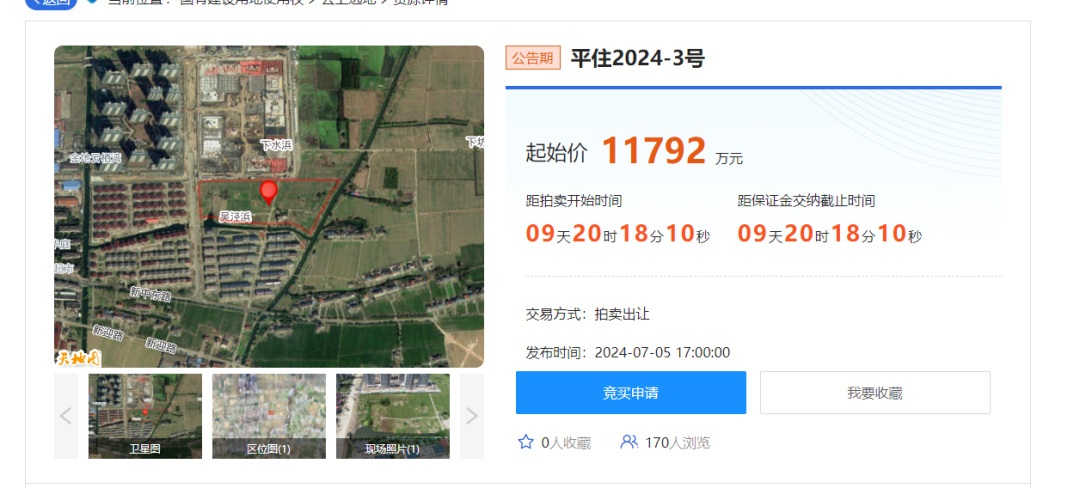
Task: Open the 区位图(1) thumbnail
Action: pos(269,416)
